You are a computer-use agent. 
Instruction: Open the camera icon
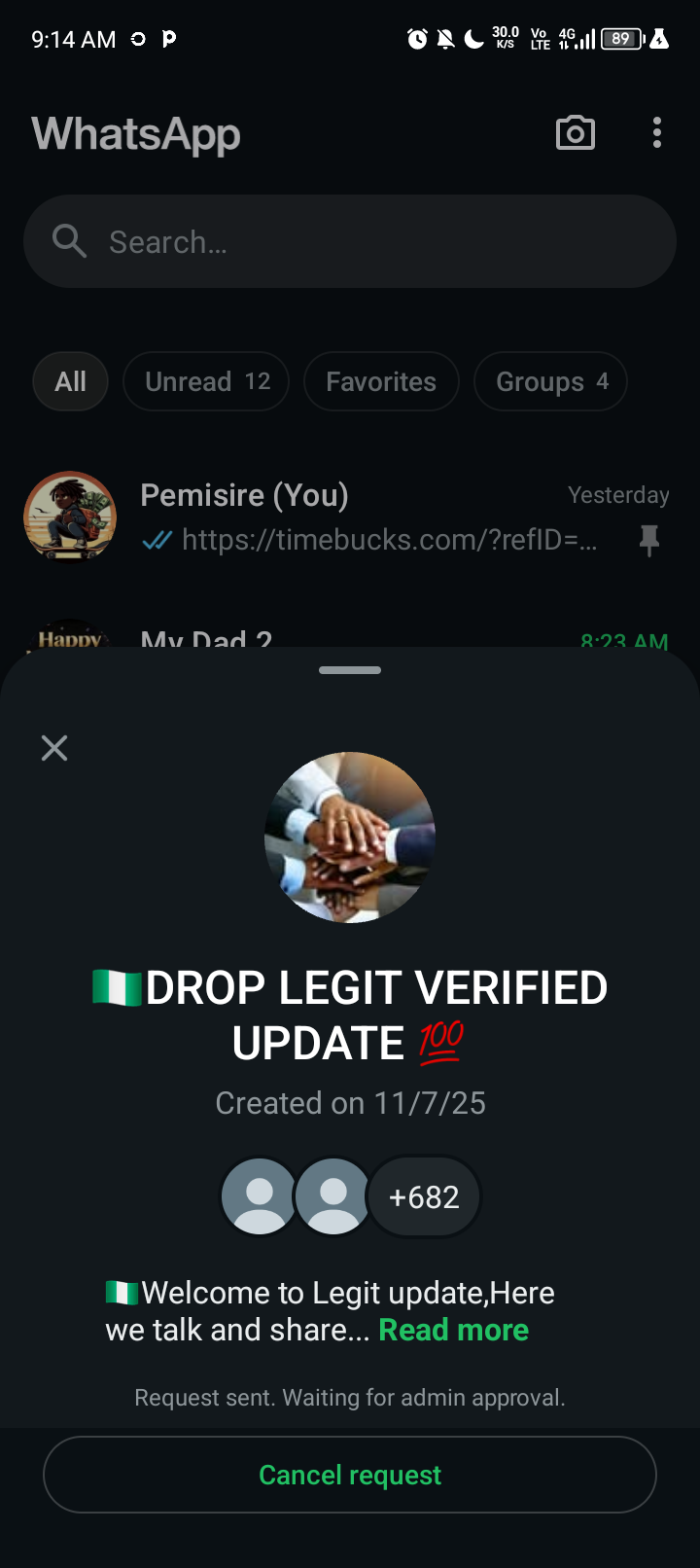point(576,133)
